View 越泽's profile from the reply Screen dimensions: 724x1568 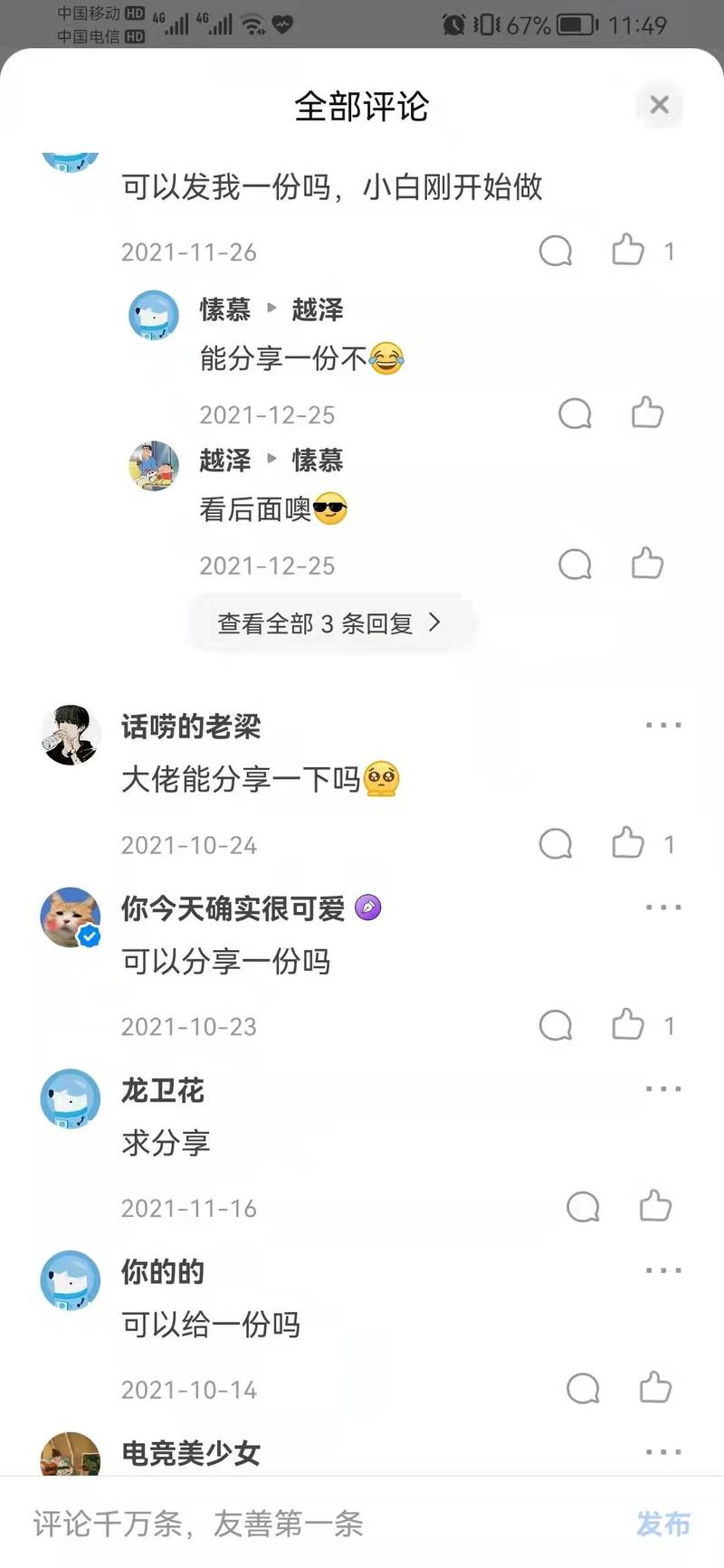[226, 461]
